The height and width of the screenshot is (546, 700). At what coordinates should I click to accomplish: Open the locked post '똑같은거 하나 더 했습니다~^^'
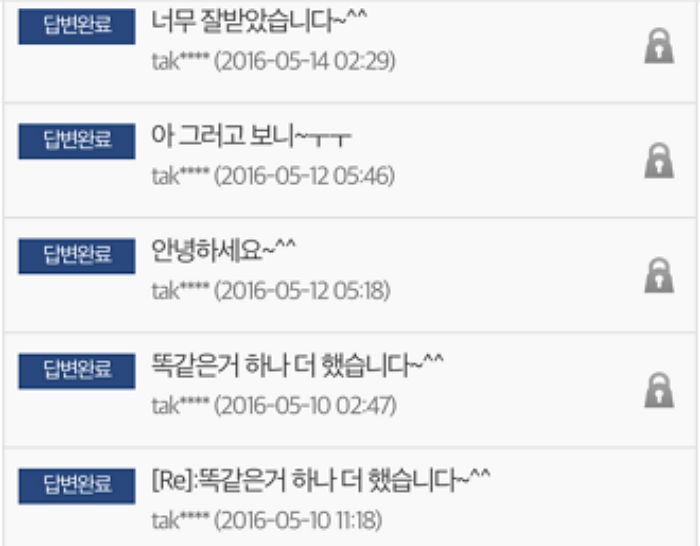point(297,364)
